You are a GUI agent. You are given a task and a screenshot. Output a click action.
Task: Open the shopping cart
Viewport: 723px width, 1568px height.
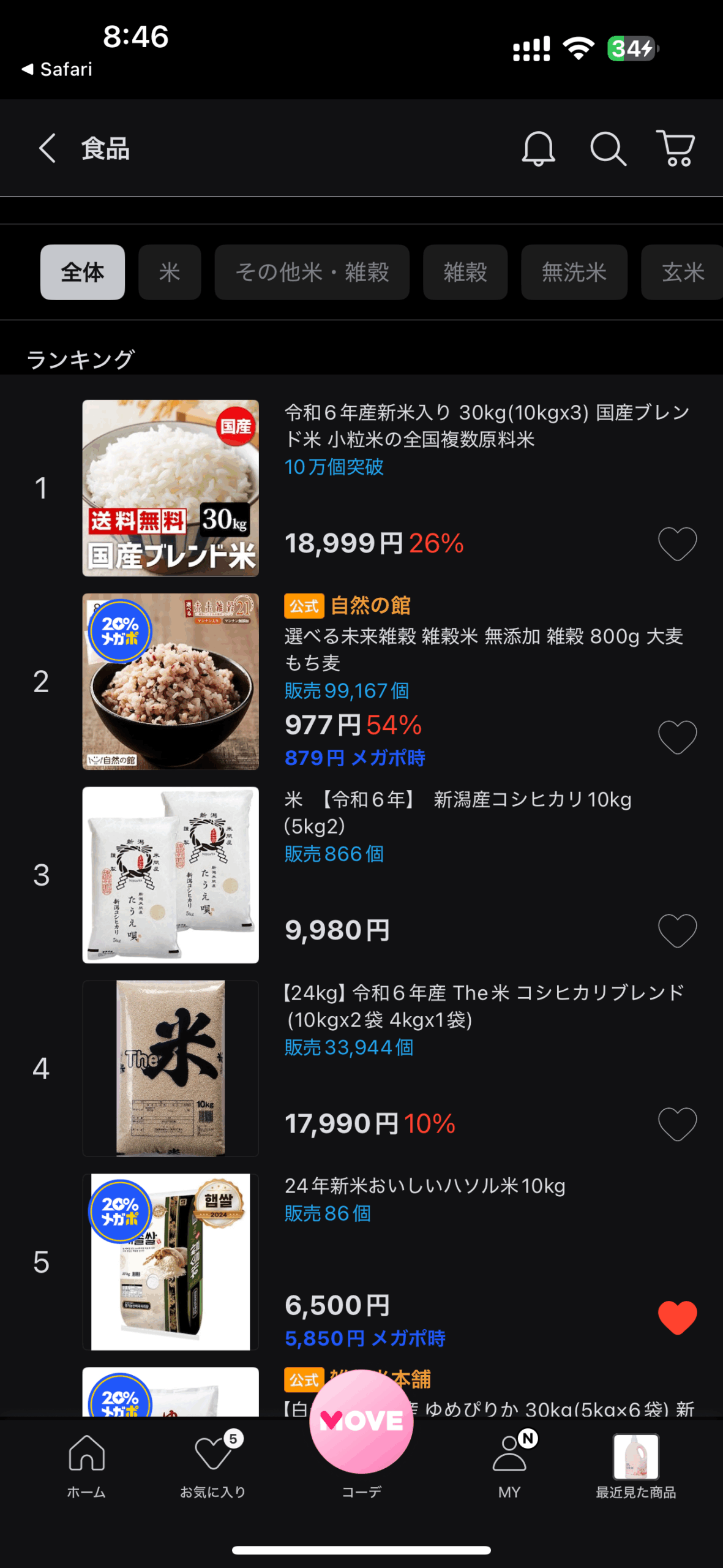click(676, 148)
